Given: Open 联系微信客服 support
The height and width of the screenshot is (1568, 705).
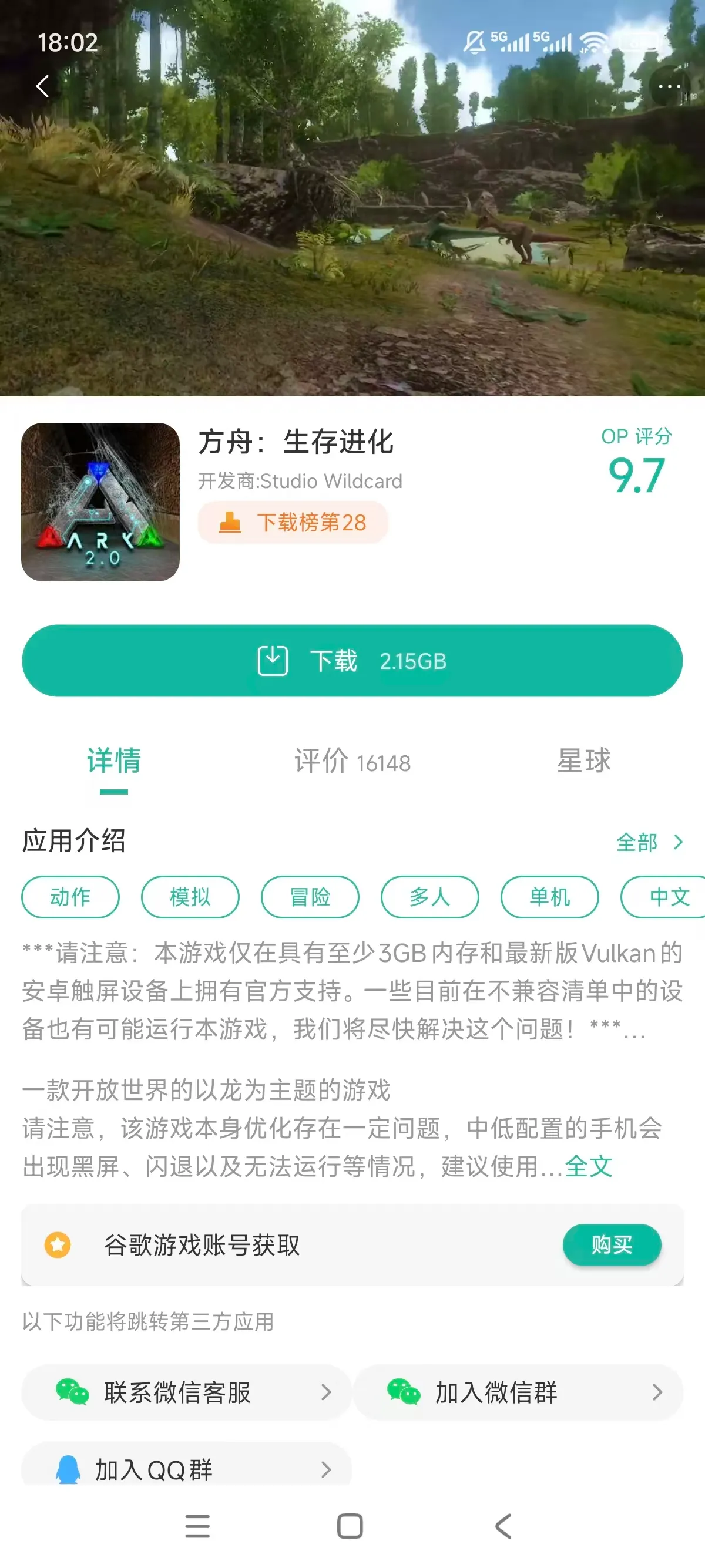Looking at the screenshot, I should (186, 1392).
